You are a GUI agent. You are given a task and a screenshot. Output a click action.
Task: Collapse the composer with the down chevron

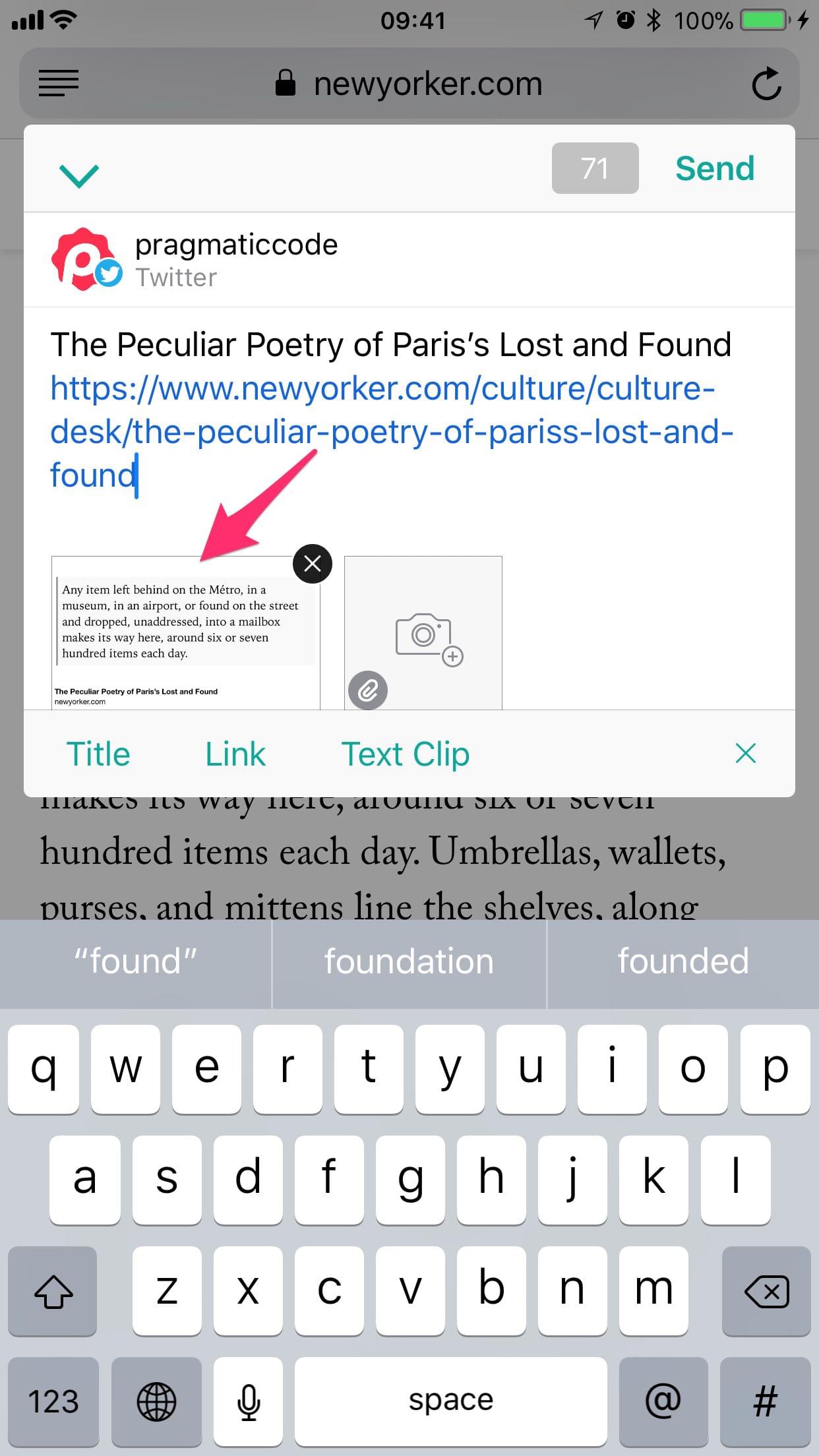click(78, 175)
